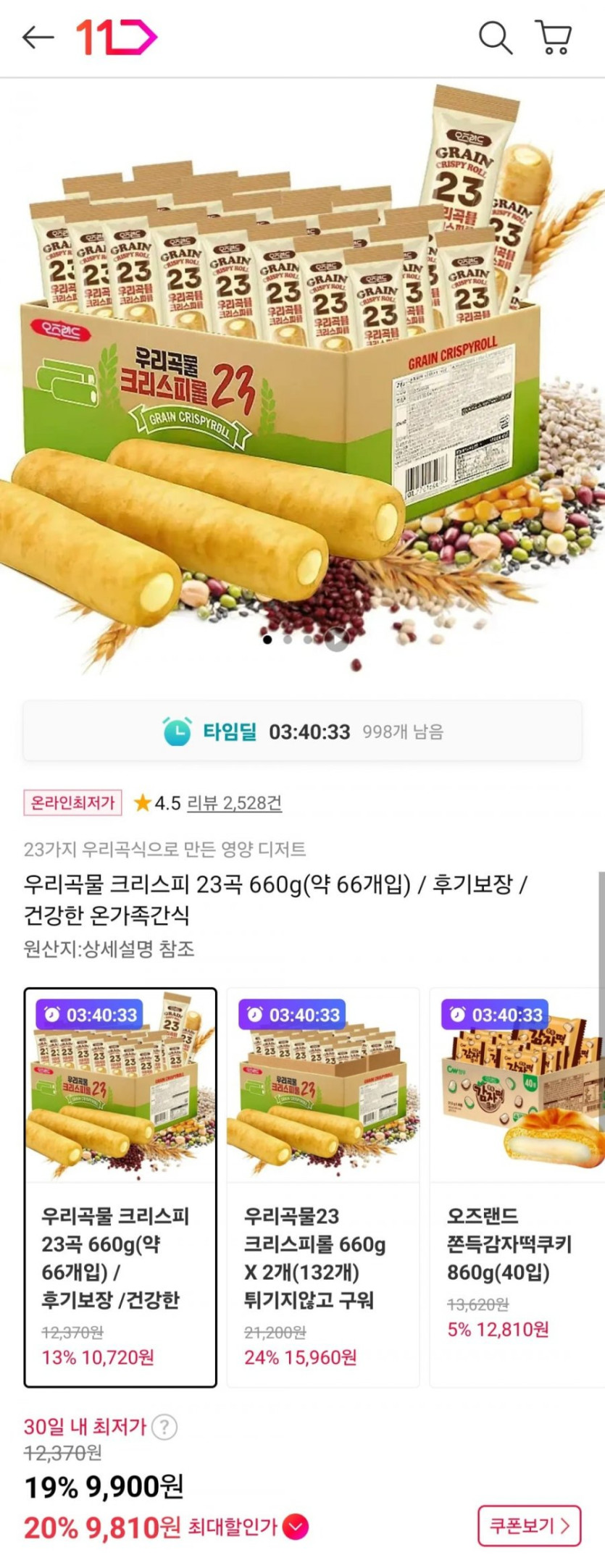Select the 우리곡물23 크리스피롤 660g X 2개 card
605x1568 pixels.
coord(322,1187)
